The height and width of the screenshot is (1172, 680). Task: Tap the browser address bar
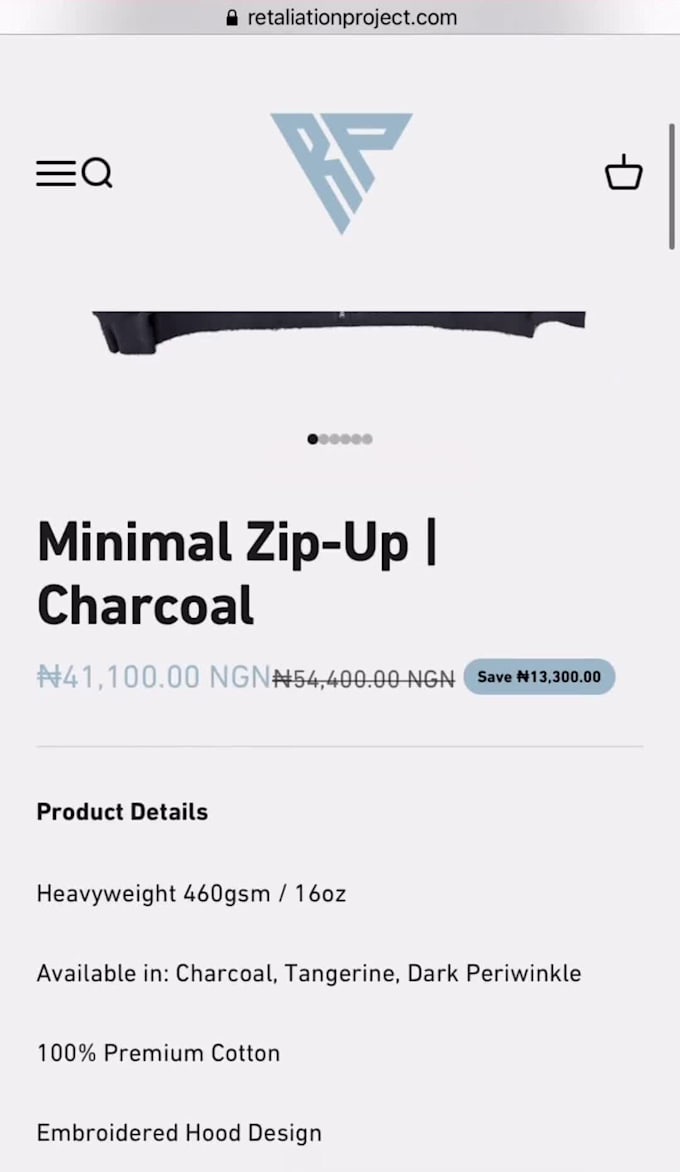(341, 17)
